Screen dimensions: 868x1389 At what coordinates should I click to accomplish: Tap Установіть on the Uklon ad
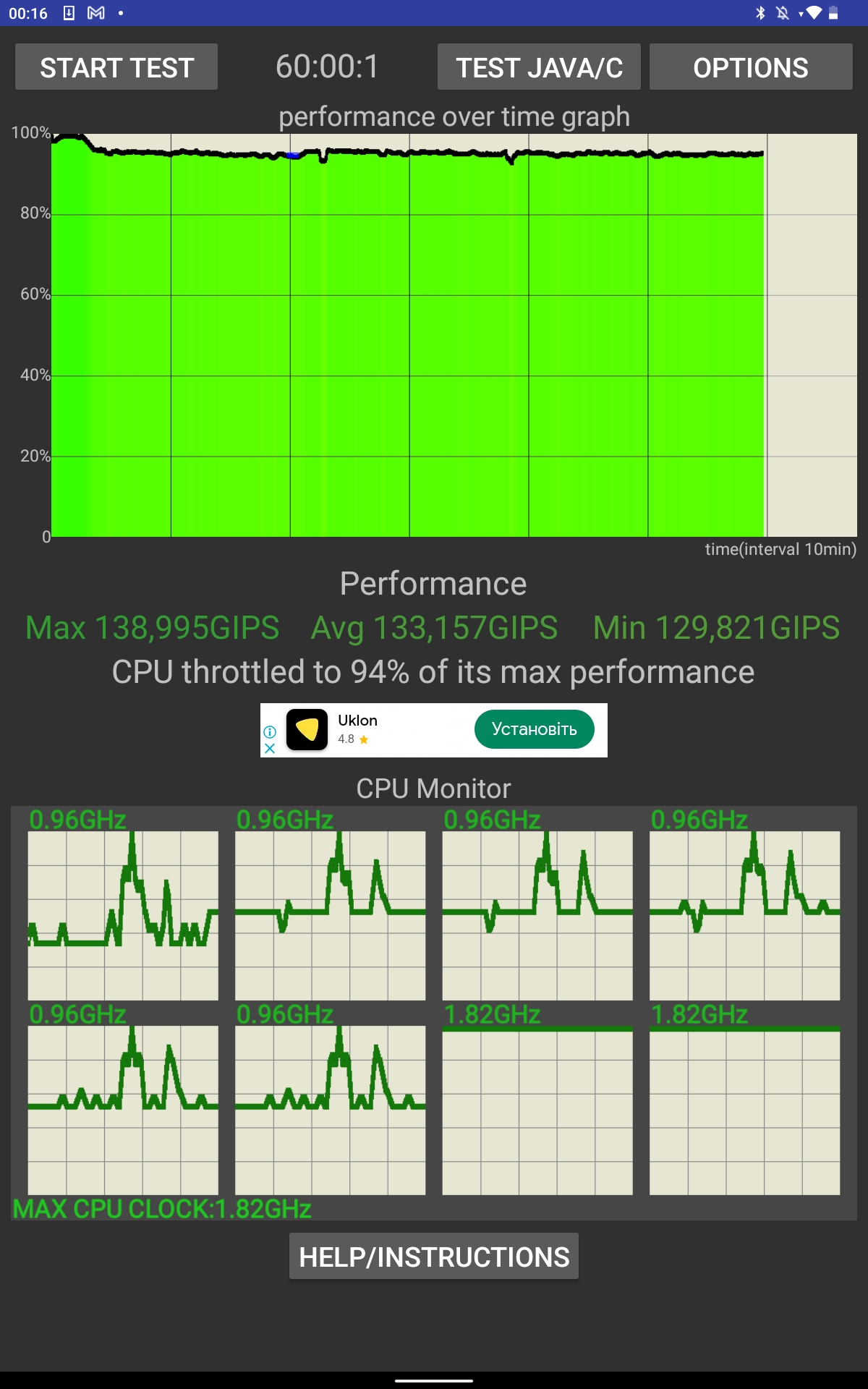[x=534, y=729]
